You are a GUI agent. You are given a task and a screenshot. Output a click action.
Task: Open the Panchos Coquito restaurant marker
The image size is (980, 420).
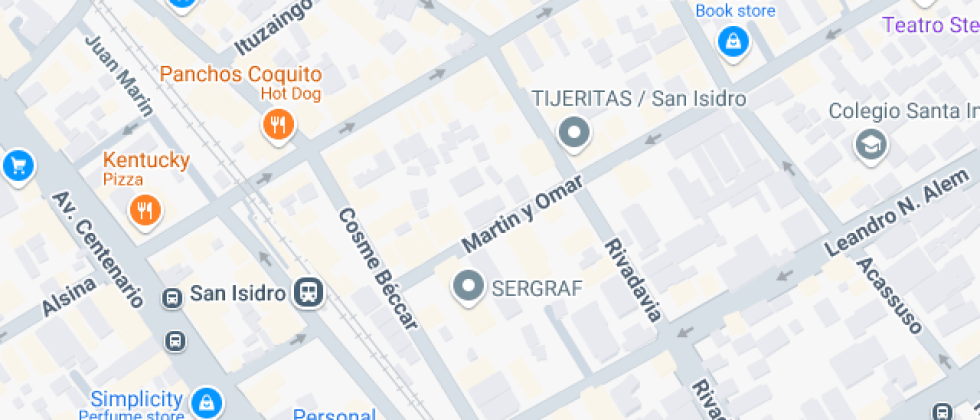click(x=278, y=125)
